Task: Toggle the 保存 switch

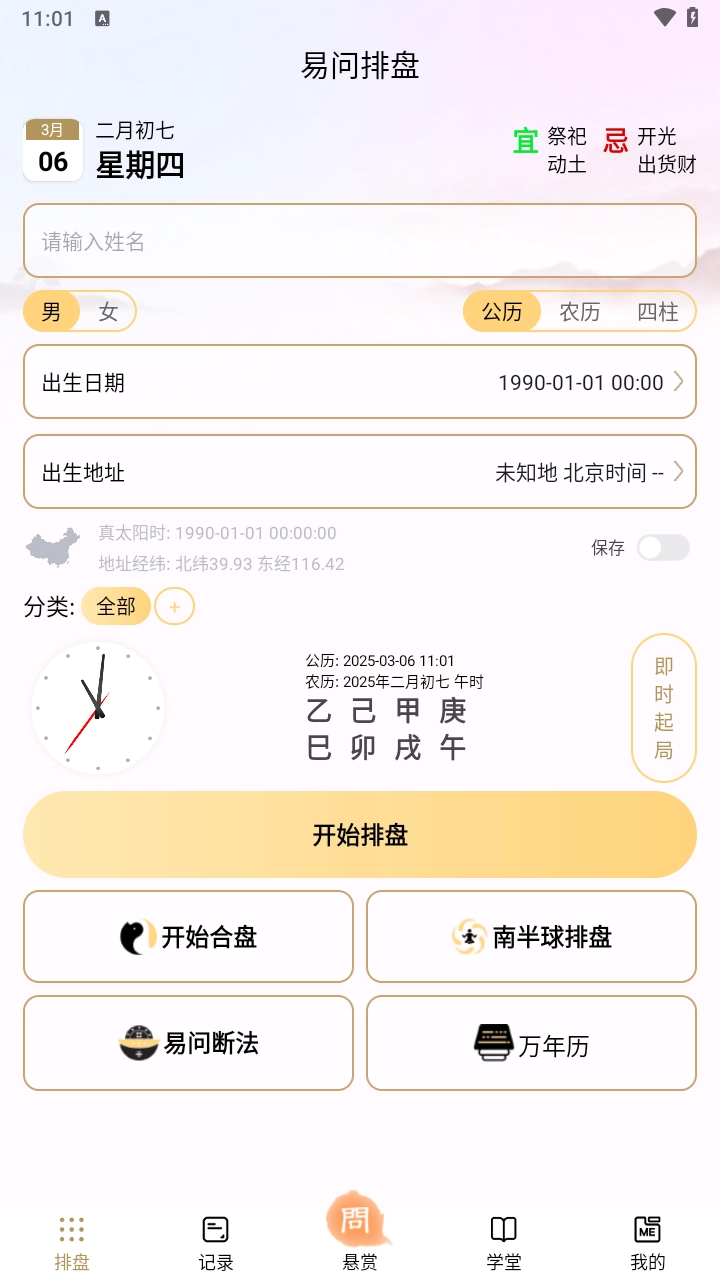Action: point(663,547)
